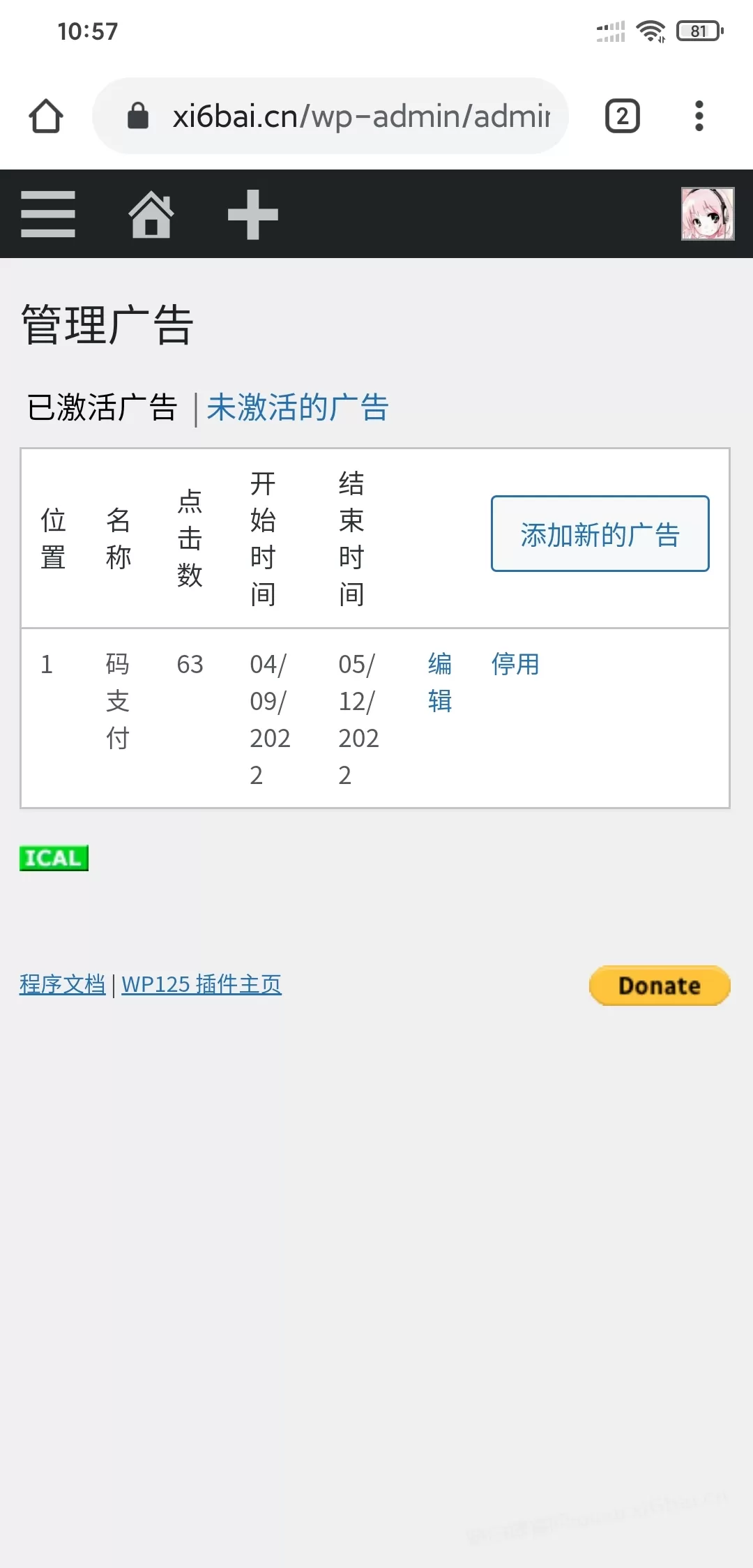The image size is (753, 1568).
Task: Tap the xi6bai.cn address bar
Action: [330, 116]
